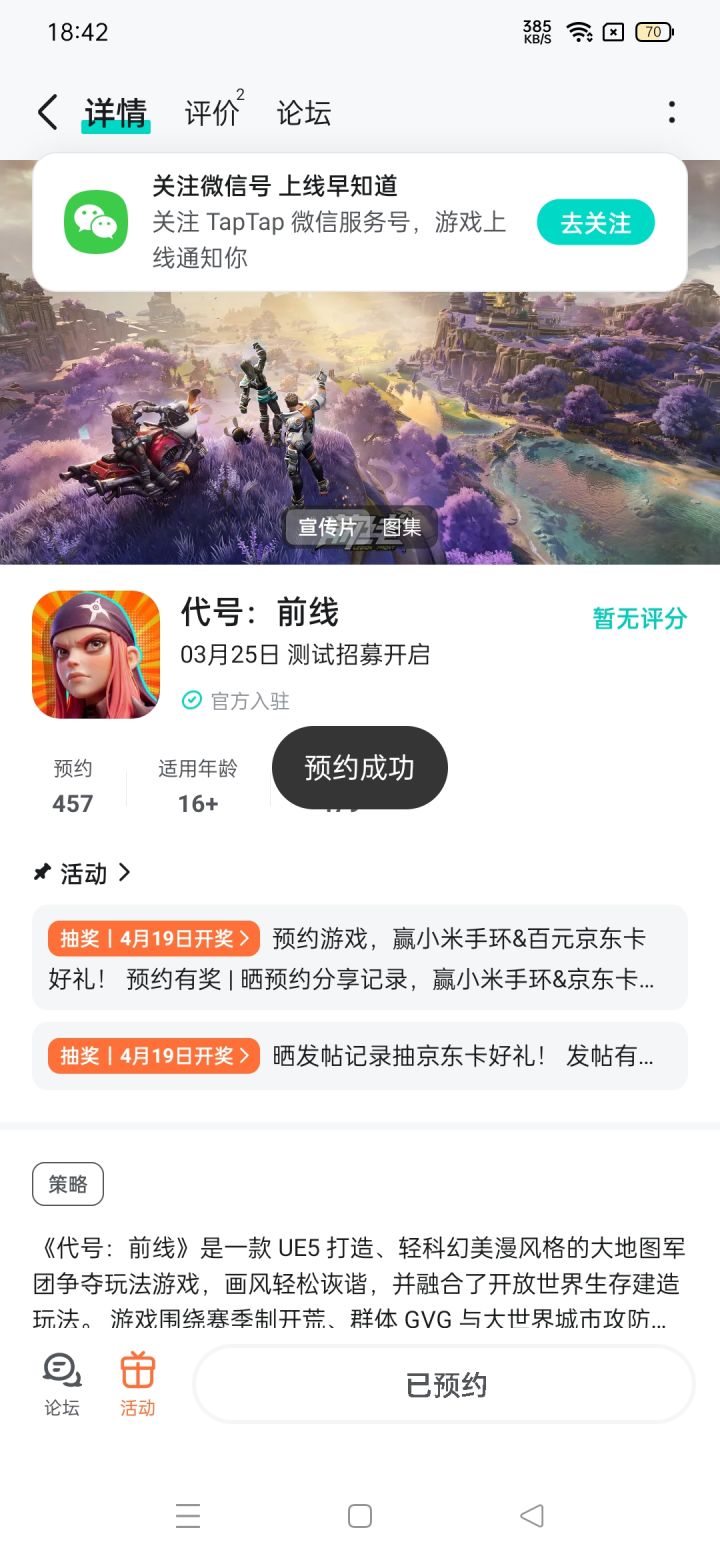This screenshot has width=720, height=1560.
Task: Open 论坛 from the bottom toolbar
Action: click(x=60, y=1383)
